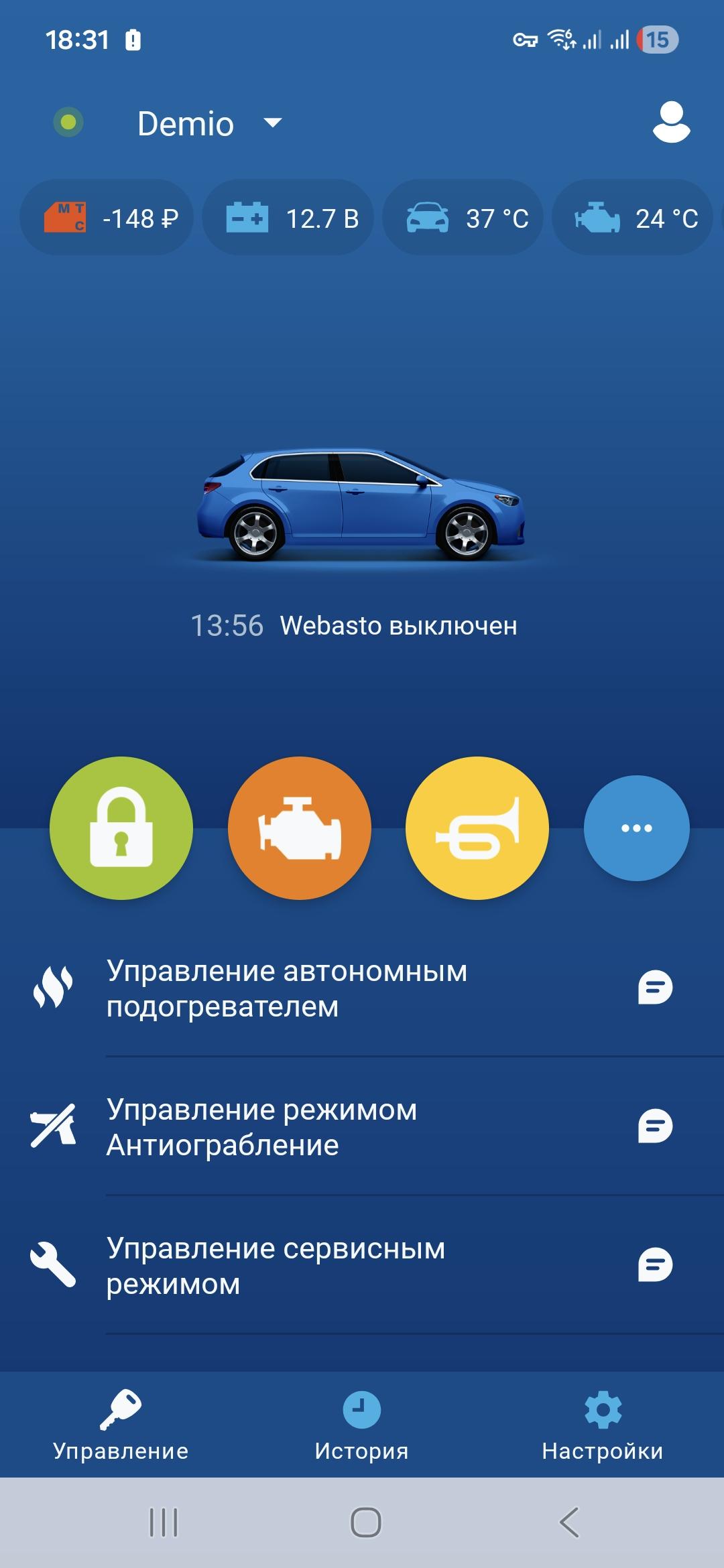
Task: Tap the green lock button
Action: (121, 828)
